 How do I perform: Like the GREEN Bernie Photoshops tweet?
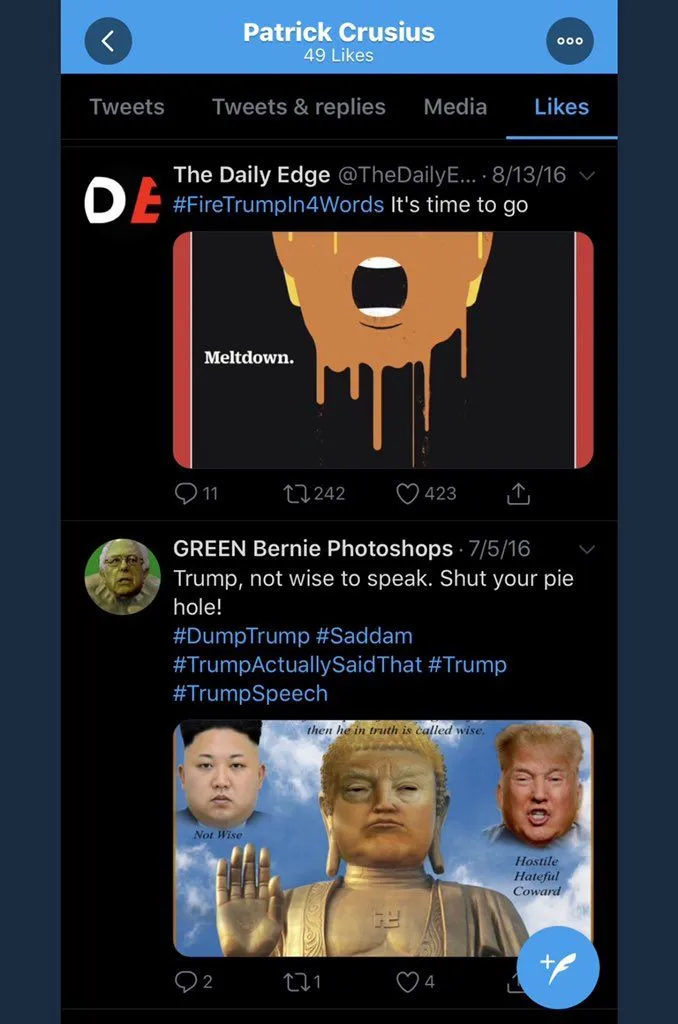coord(408,982)
